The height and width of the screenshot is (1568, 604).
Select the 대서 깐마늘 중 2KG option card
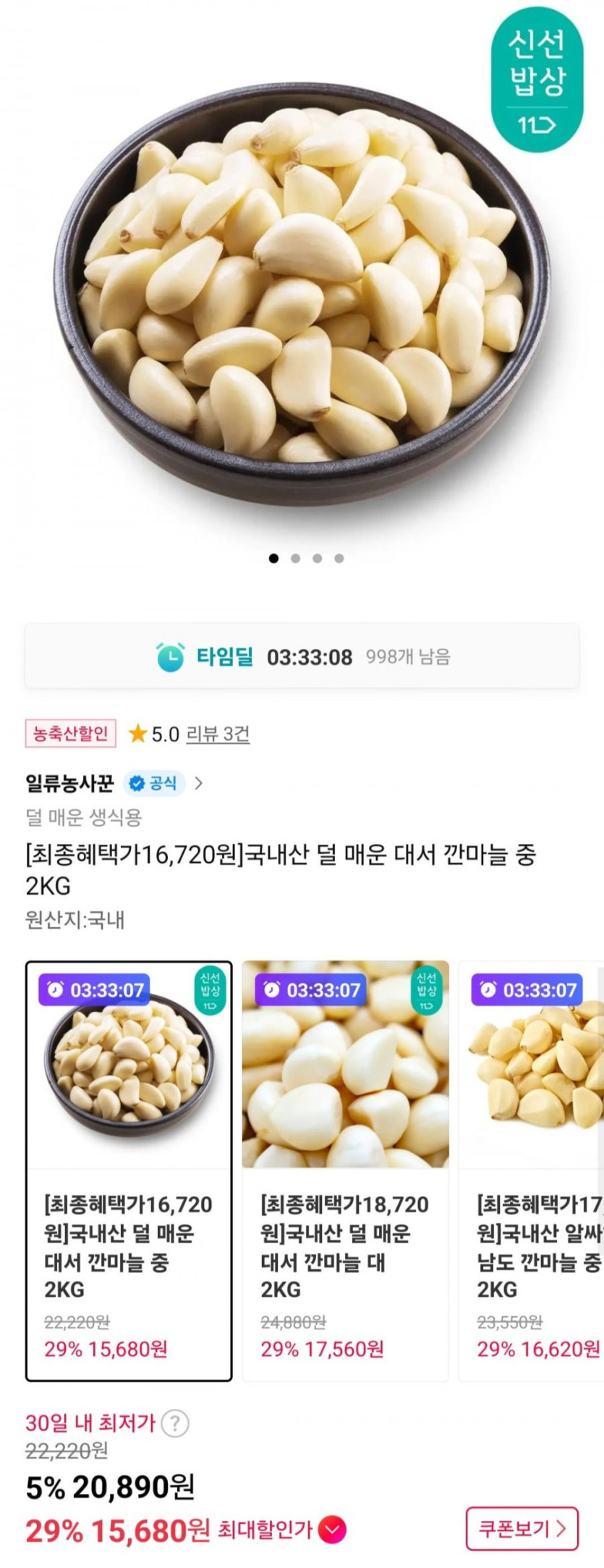tap(129, 1171)
